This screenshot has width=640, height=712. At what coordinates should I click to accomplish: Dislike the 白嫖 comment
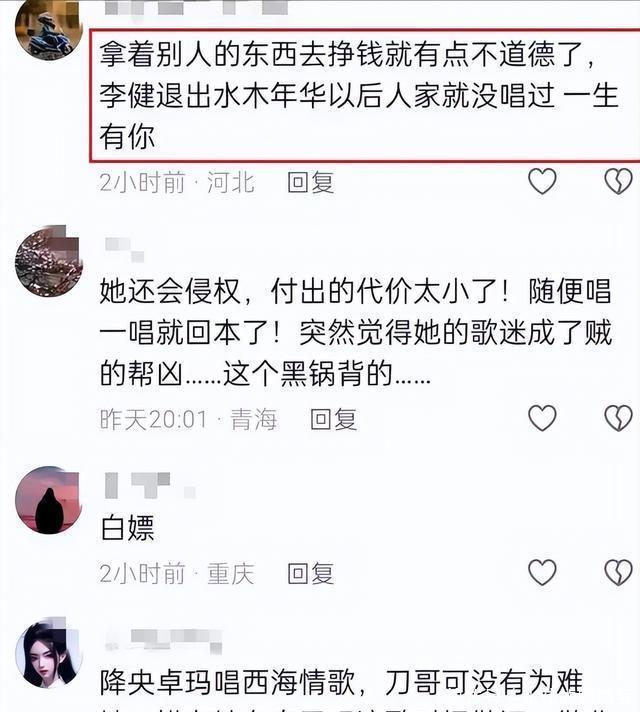pos(618,572)
